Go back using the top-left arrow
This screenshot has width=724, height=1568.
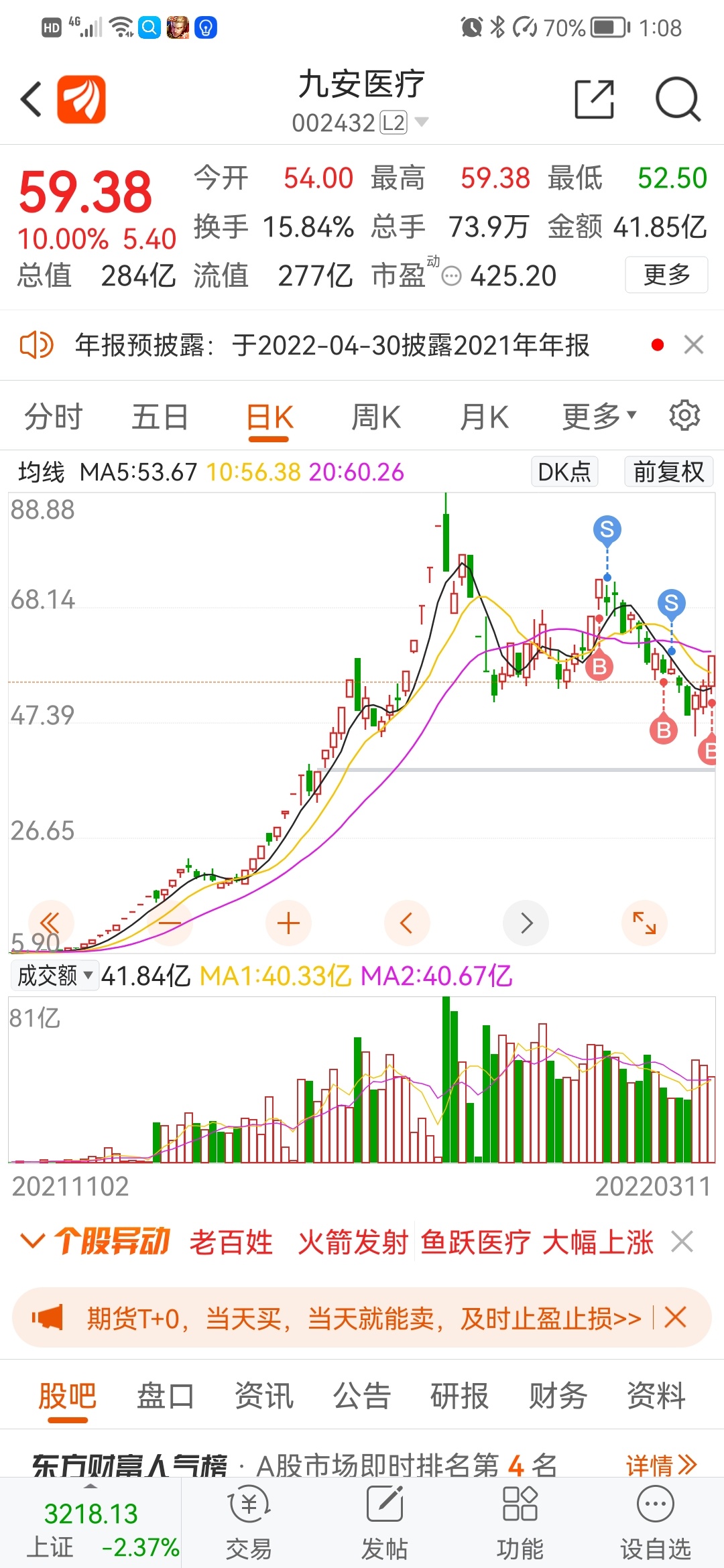point(31,99)
